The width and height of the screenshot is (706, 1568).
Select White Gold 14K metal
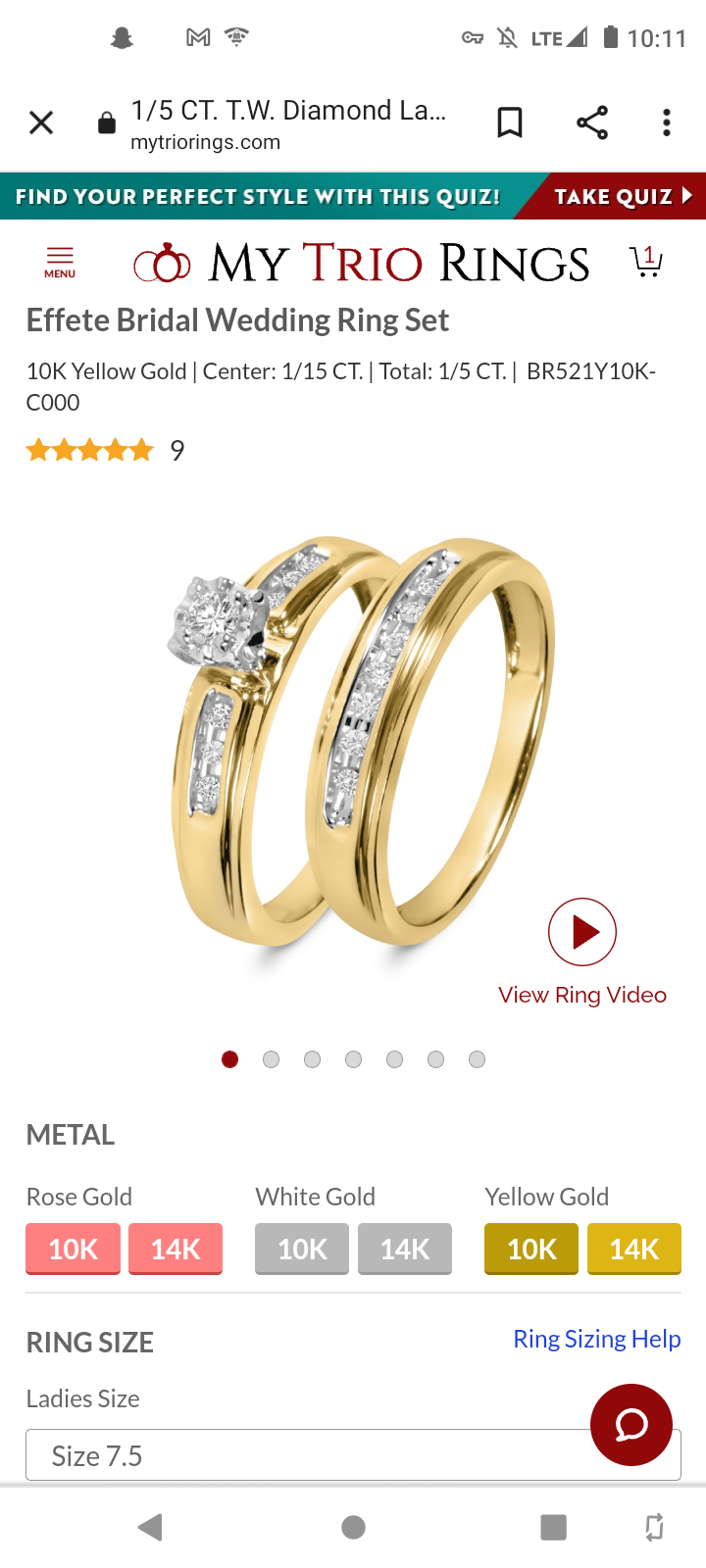[405, 1249]
